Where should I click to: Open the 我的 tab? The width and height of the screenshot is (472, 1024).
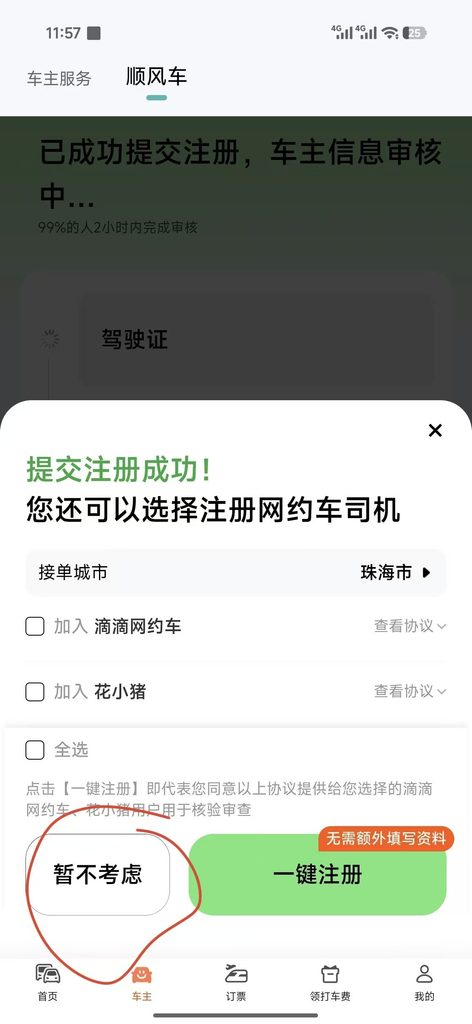coord(424,983)
